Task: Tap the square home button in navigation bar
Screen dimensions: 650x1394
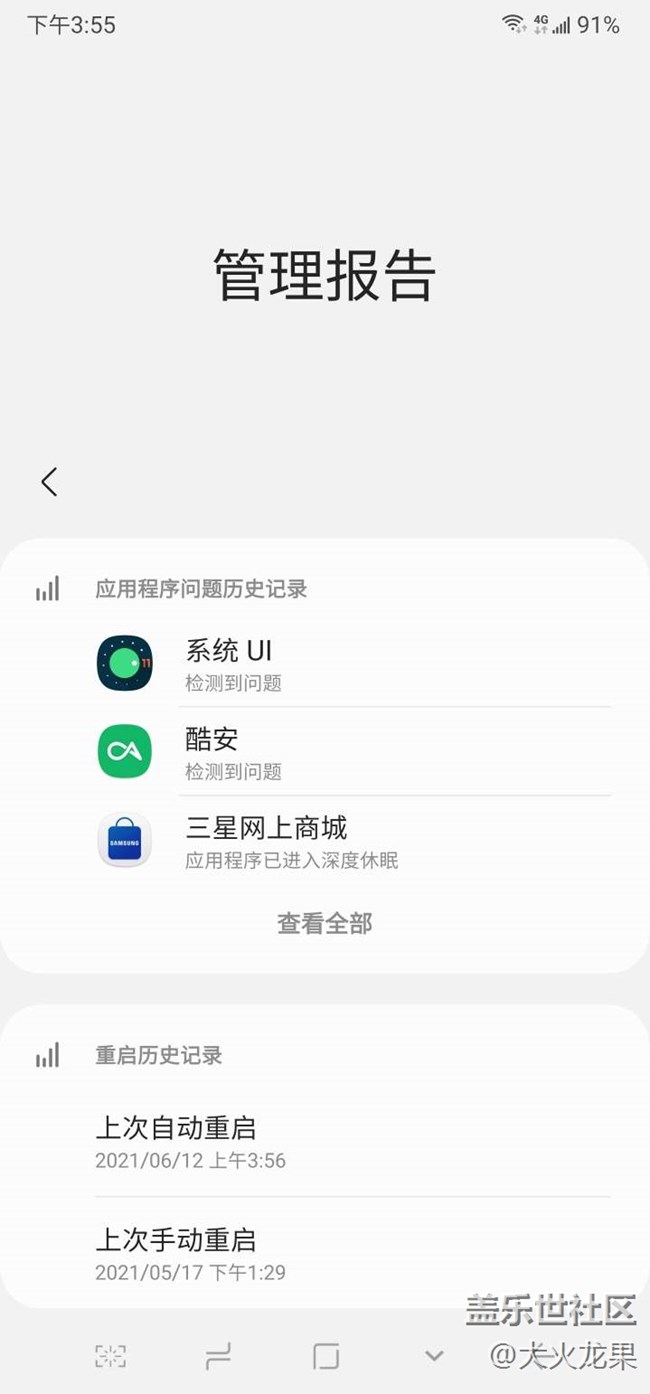Action: [326, 1356]
